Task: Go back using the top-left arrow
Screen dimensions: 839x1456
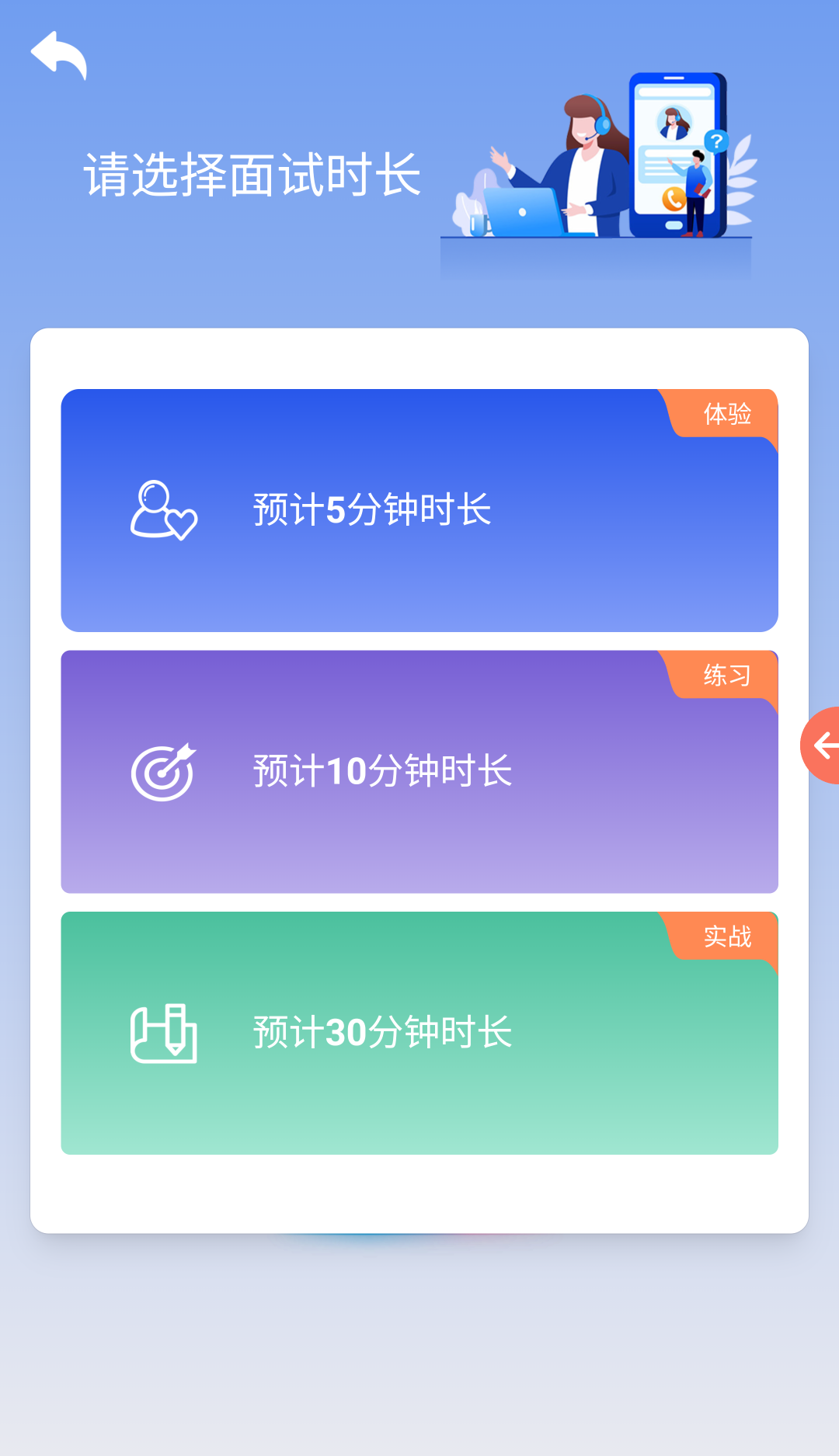Action: pos(58,54)
